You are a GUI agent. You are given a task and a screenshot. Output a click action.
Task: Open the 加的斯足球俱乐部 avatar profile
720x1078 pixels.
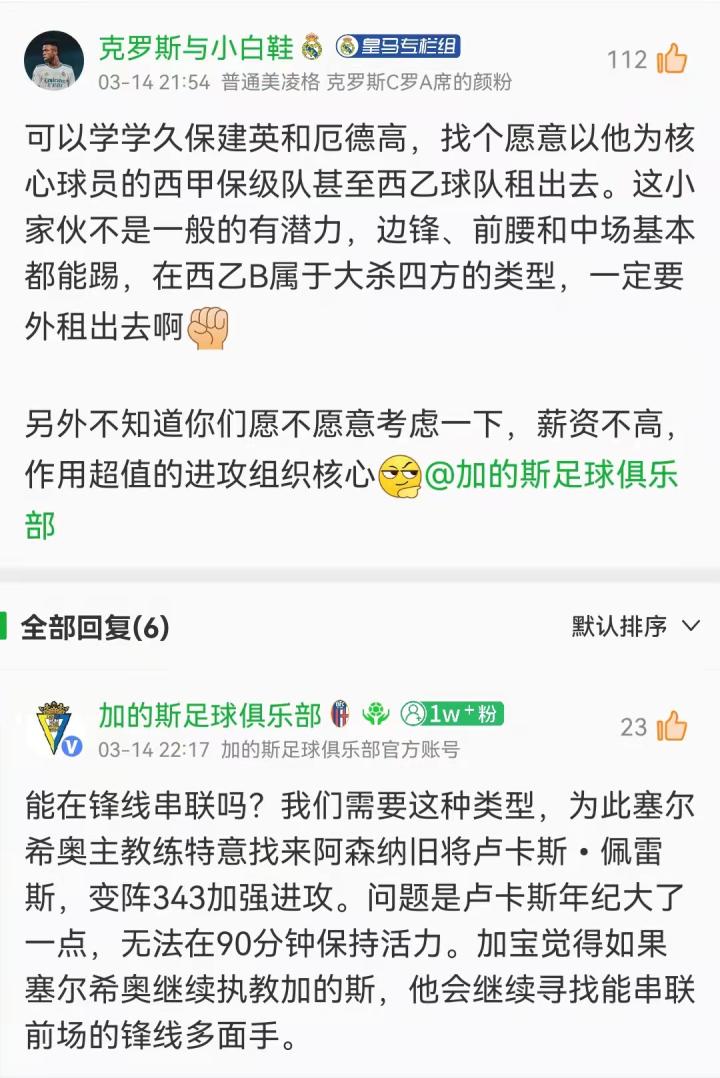[54, 727]
